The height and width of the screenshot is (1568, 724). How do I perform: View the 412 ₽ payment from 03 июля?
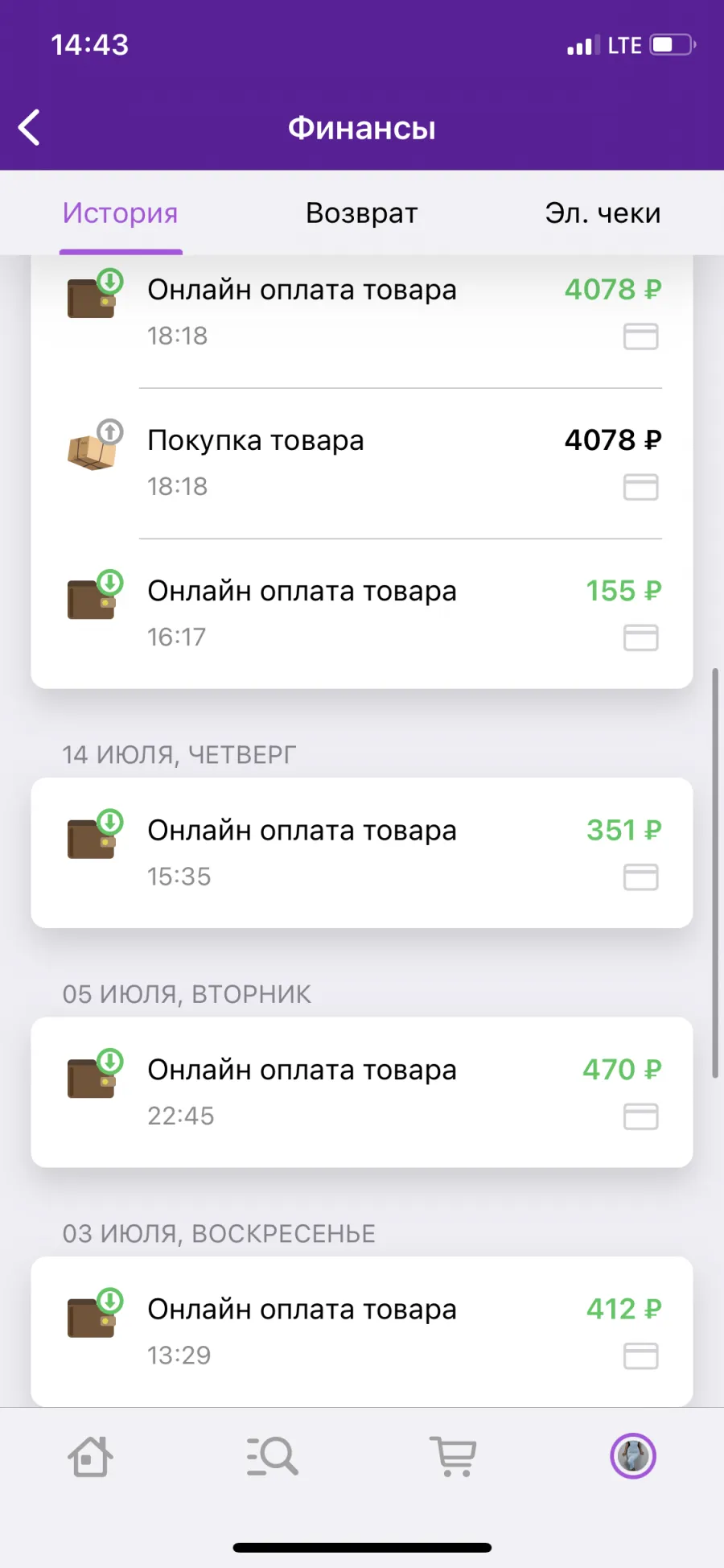click(x=362, y=1331)
